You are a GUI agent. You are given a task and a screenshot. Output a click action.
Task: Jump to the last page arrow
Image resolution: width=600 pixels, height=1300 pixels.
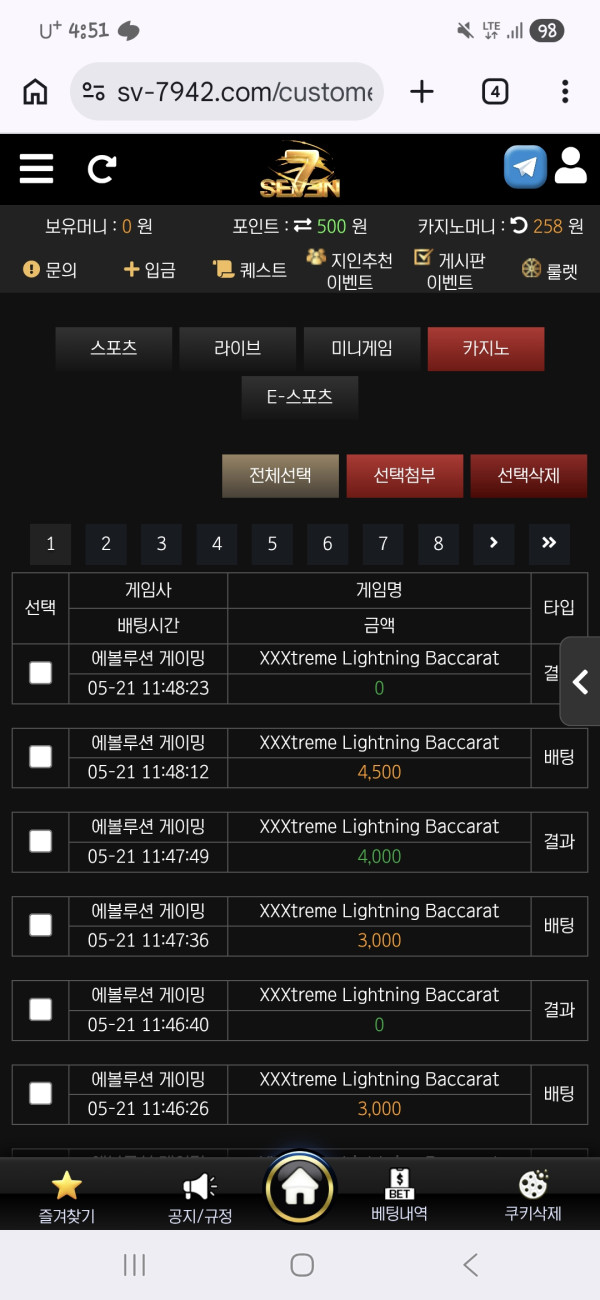(x=548, y=543)
